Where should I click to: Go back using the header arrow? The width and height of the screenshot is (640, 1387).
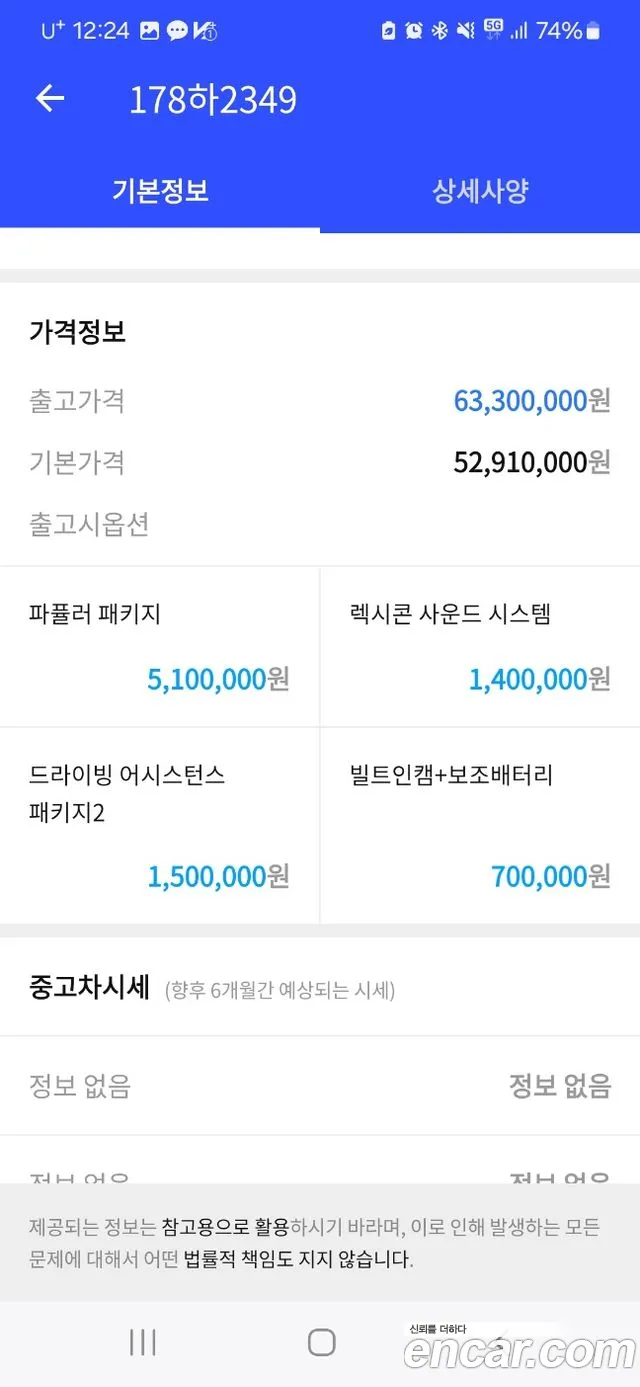pyautogui.click(x=50, y=99)
